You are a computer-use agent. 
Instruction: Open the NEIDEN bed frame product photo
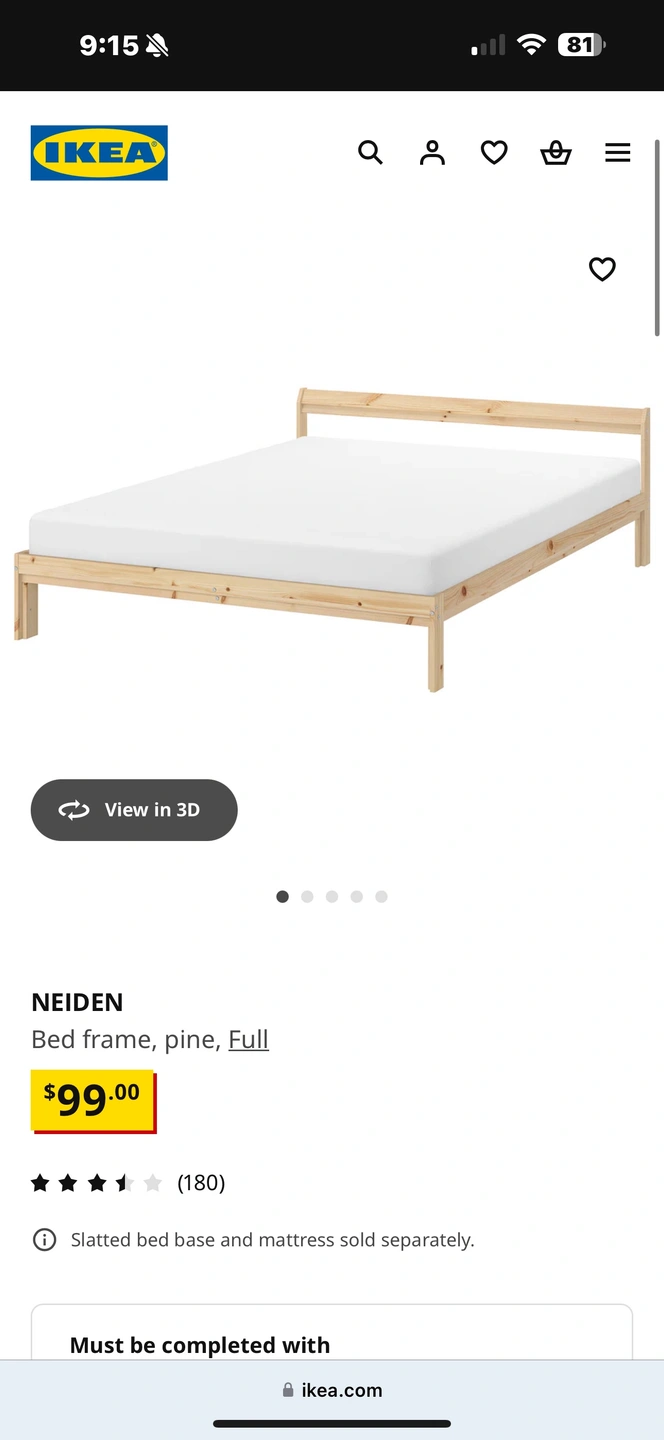click(332, 540)
